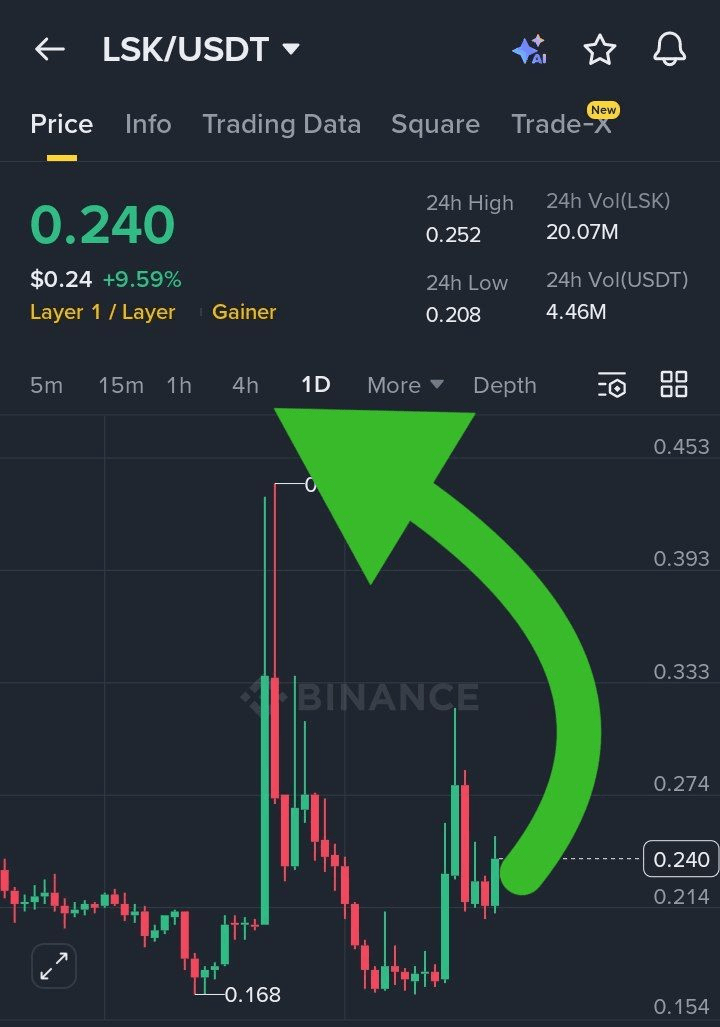Select the 1h chart interval

tap(179, 385)
